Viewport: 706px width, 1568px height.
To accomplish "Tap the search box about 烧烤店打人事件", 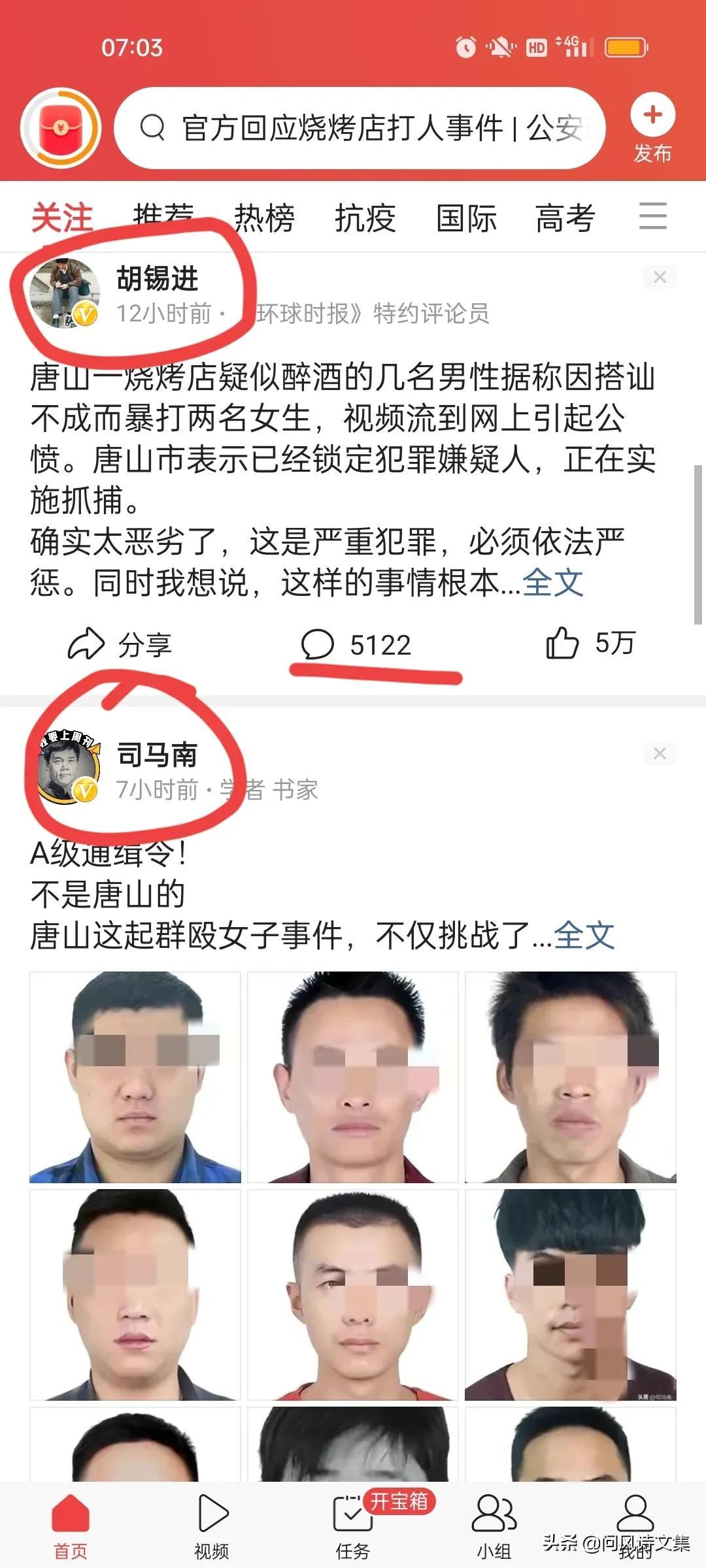I will tap(360, 128).
